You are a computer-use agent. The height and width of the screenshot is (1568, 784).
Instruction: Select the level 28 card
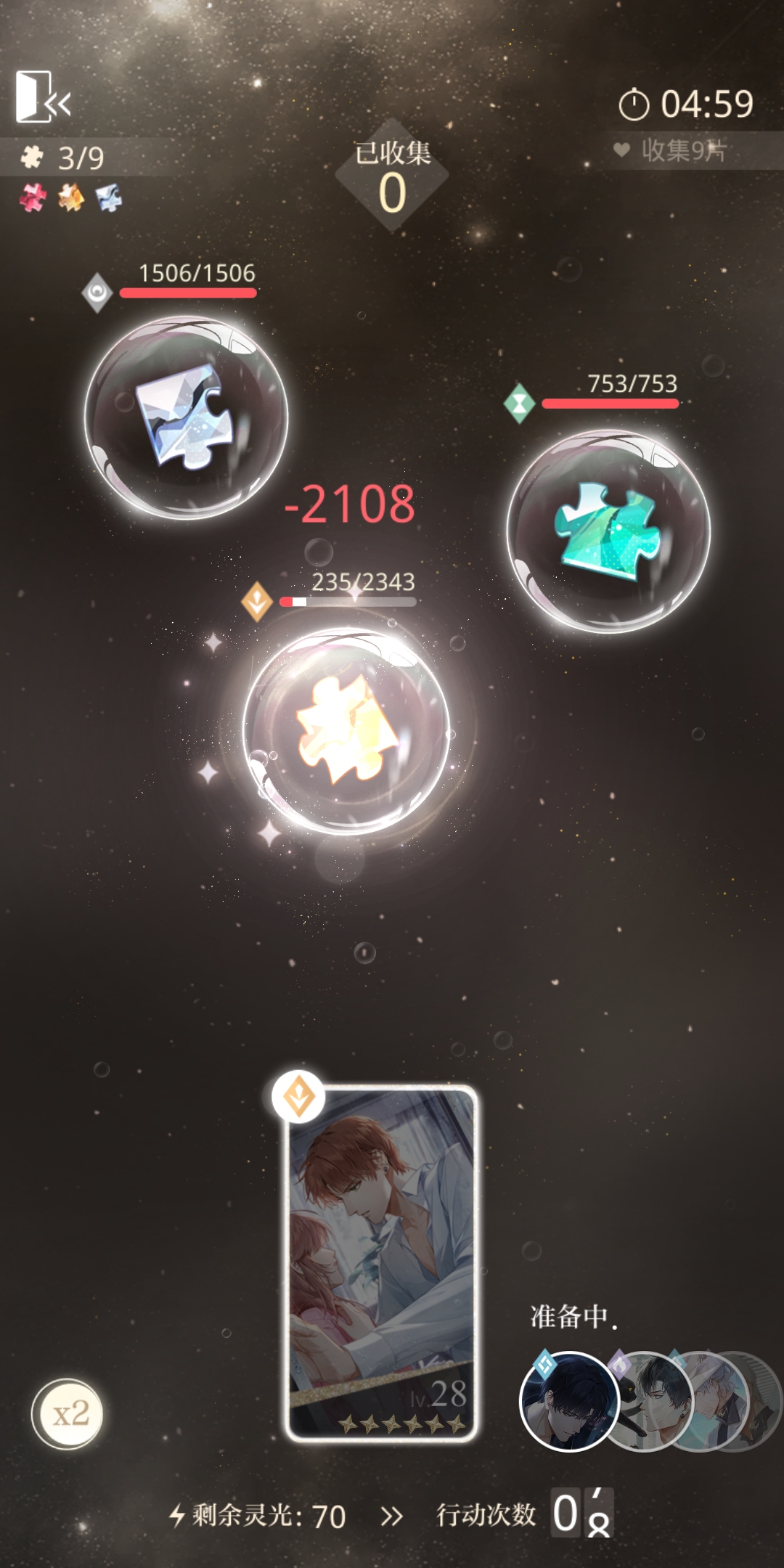pyautogui.click(x=382, y=1262)
